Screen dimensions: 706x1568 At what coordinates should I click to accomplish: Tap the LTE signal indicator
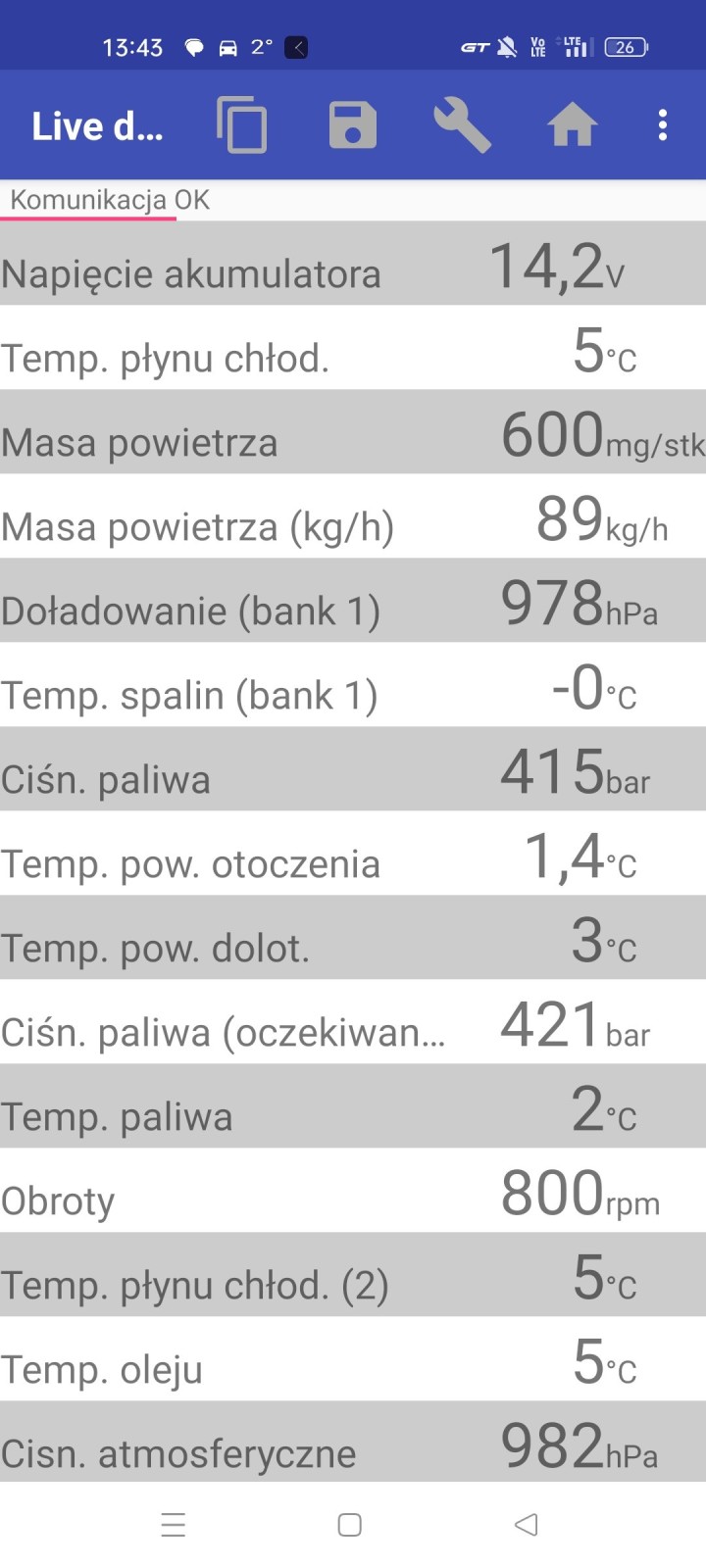click(576, 46)
